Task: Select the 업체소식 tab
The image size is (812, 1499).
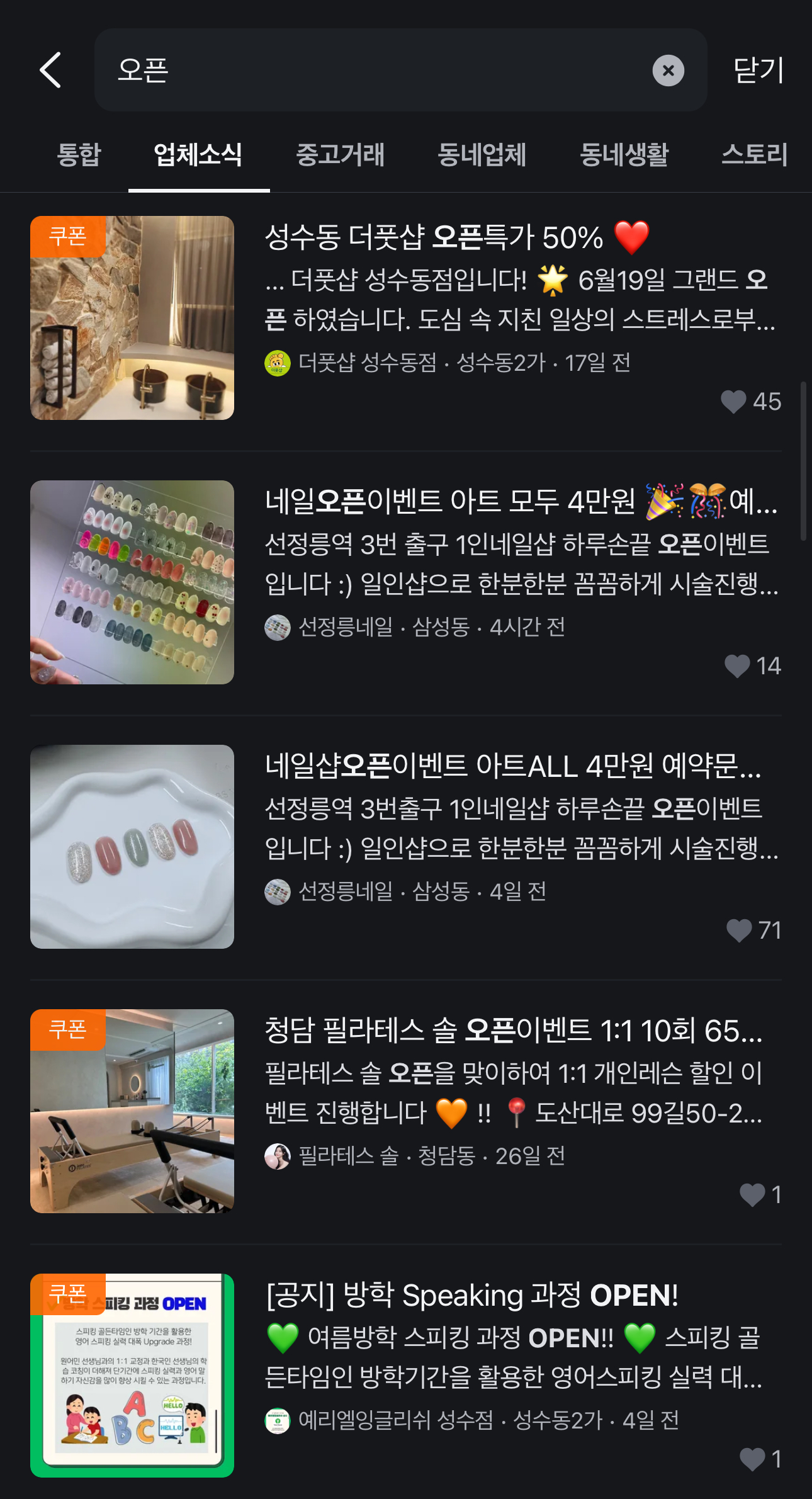Action: coord(198,155)
